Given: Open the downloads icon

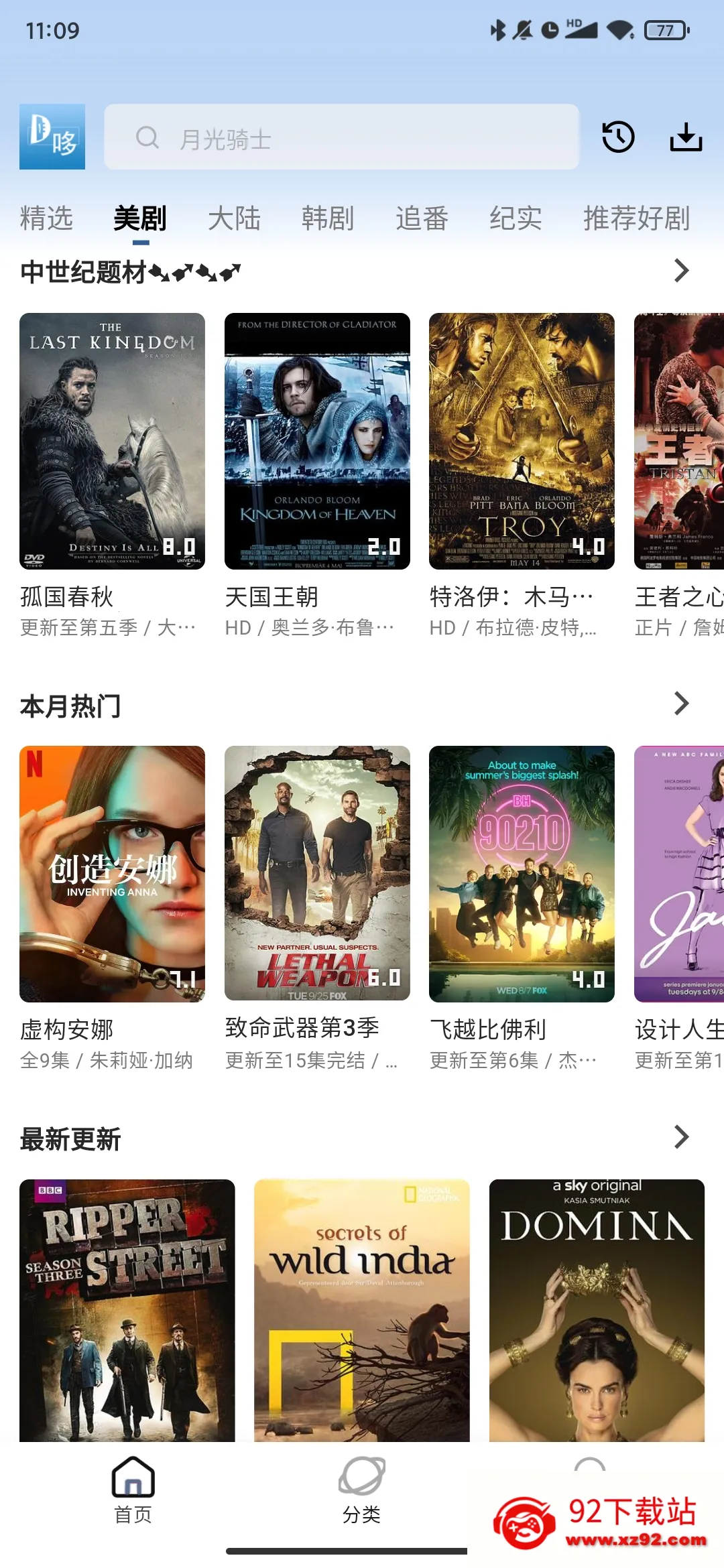Looking at the screenshot, I should pyautogui.click(x=686, y=137).
